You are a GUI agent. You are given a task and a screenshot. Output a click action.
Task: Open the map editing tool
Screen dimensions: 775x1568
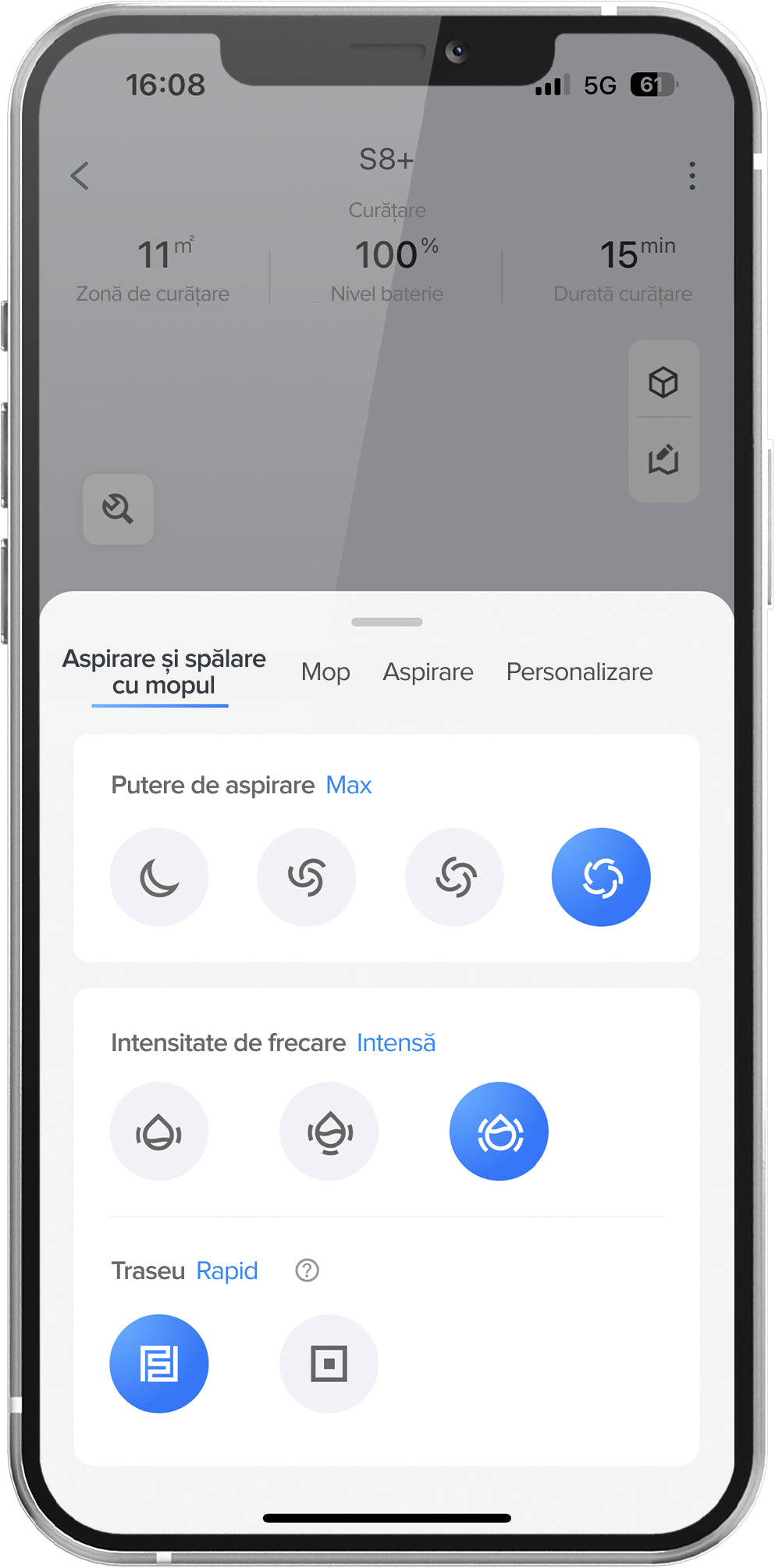pos(663,460)
